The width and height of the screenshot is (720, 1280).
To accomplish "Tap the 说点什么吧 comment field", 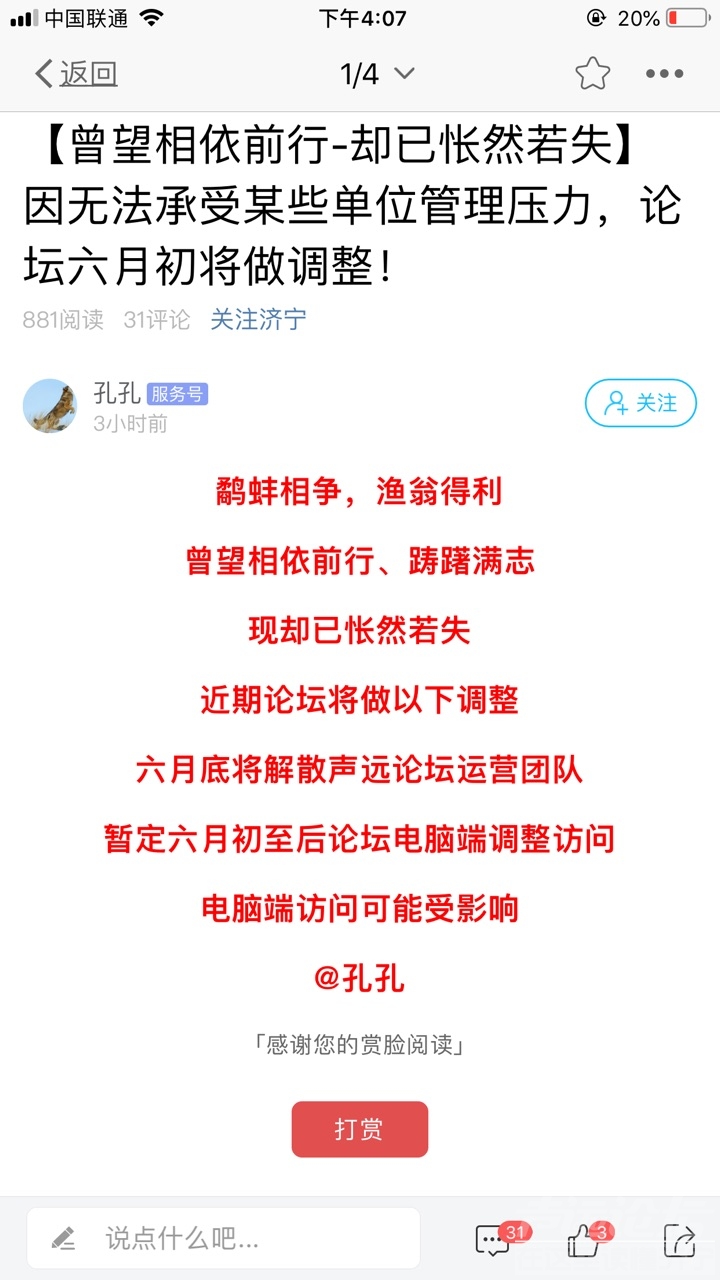I will coord(223,1239).
